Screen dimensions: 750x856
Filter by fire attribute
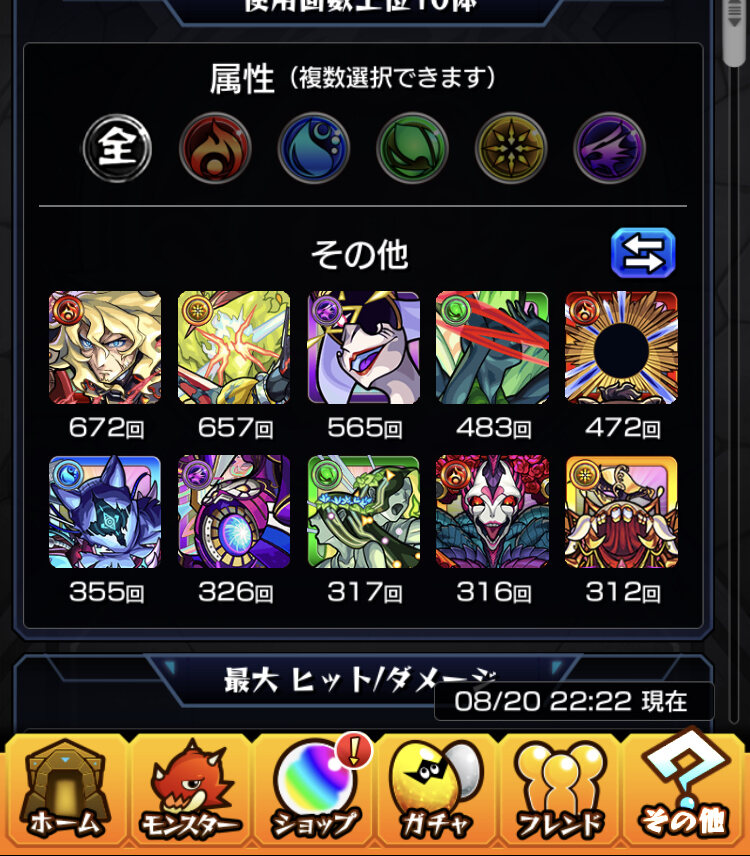click(215, 148)
